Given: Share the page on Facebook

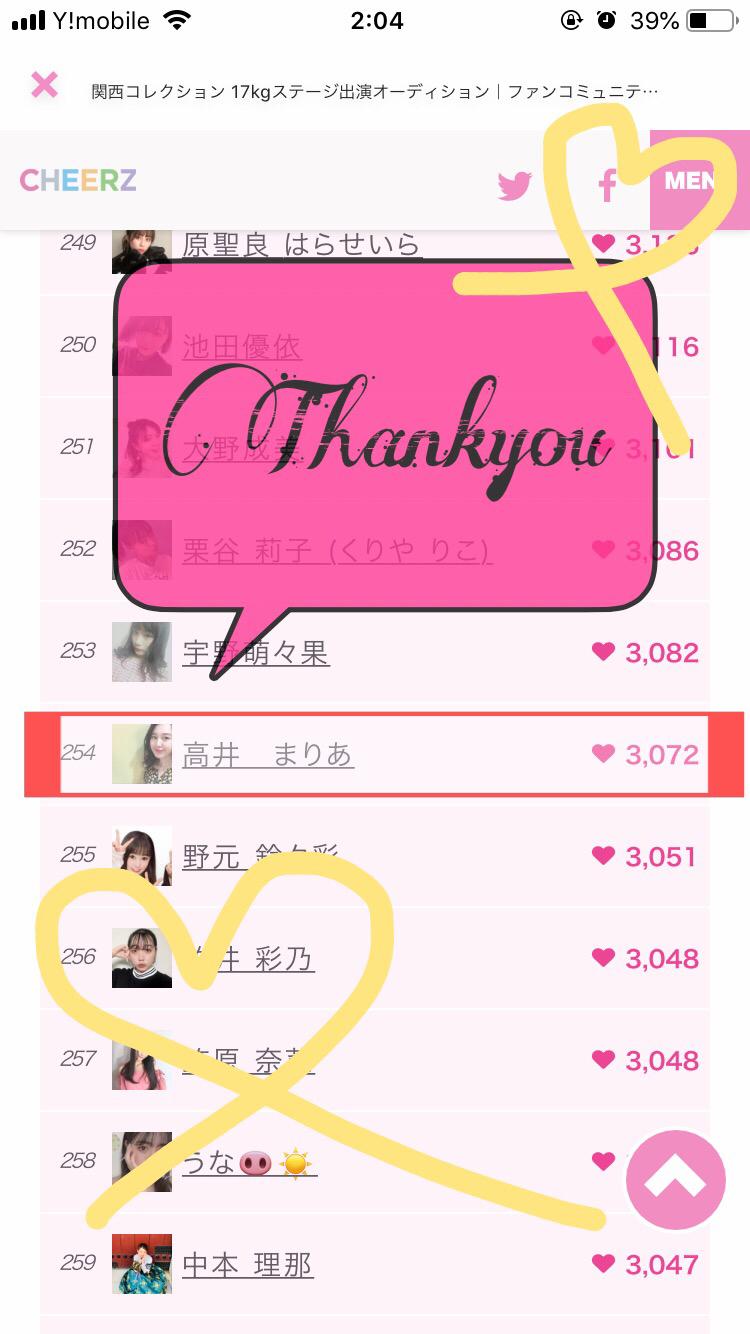Looking at the screenshot, I should (607, 185).
